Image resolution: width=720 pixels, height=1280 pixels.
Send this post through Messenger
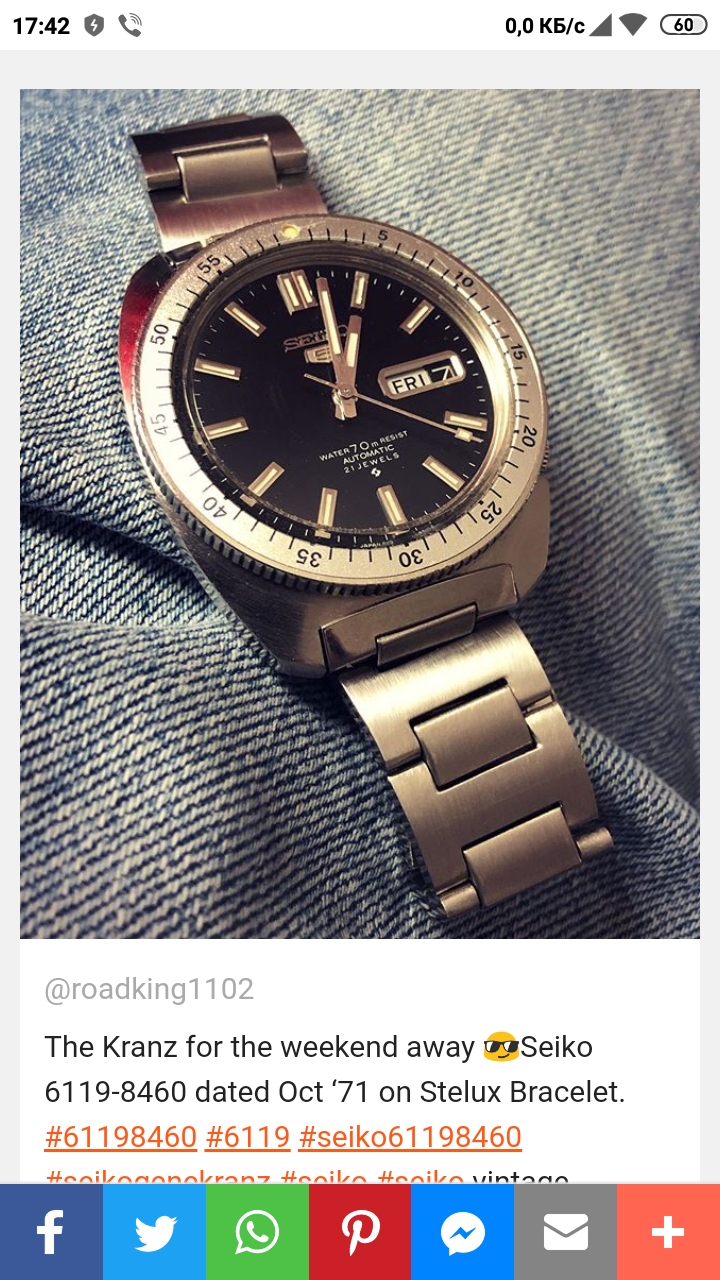tap(463, 1232)
